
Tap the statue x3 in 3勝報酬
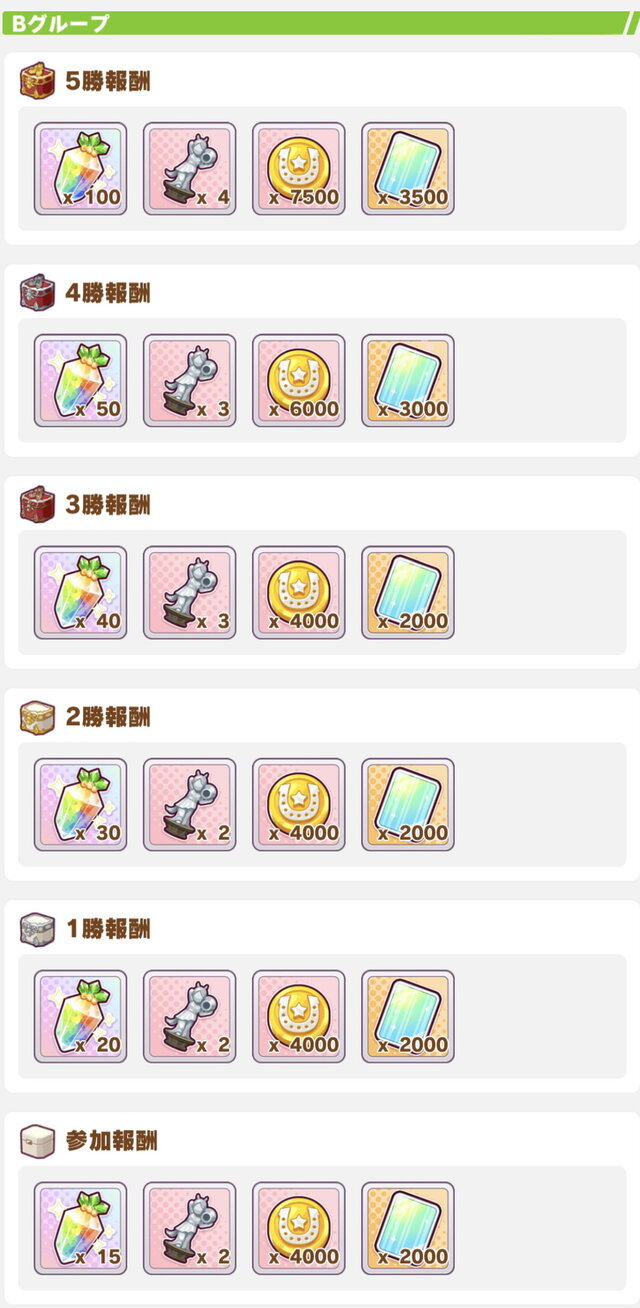point(189,592)
